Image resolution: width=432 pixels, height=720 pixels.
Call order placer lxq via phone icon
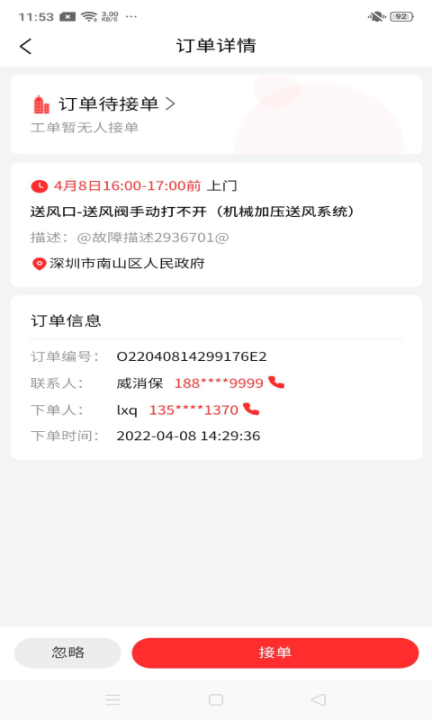[x=251, y=409]
